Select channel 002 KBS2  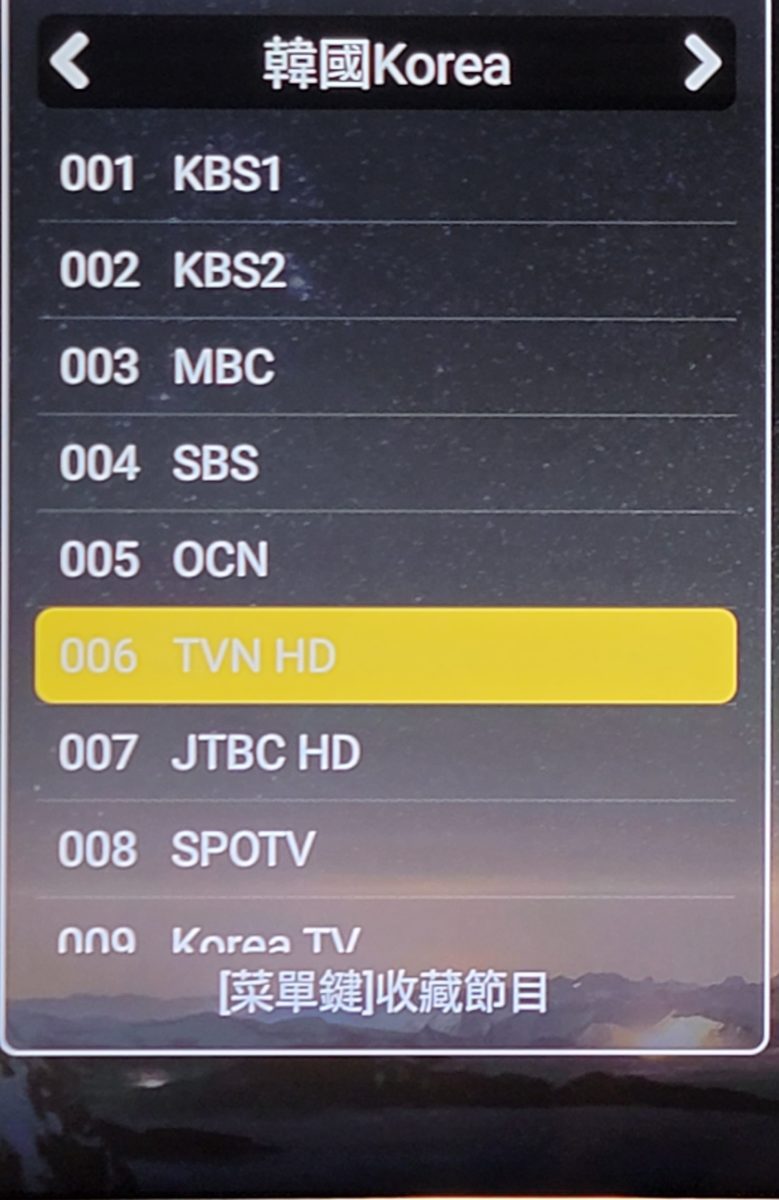(385, 271)
